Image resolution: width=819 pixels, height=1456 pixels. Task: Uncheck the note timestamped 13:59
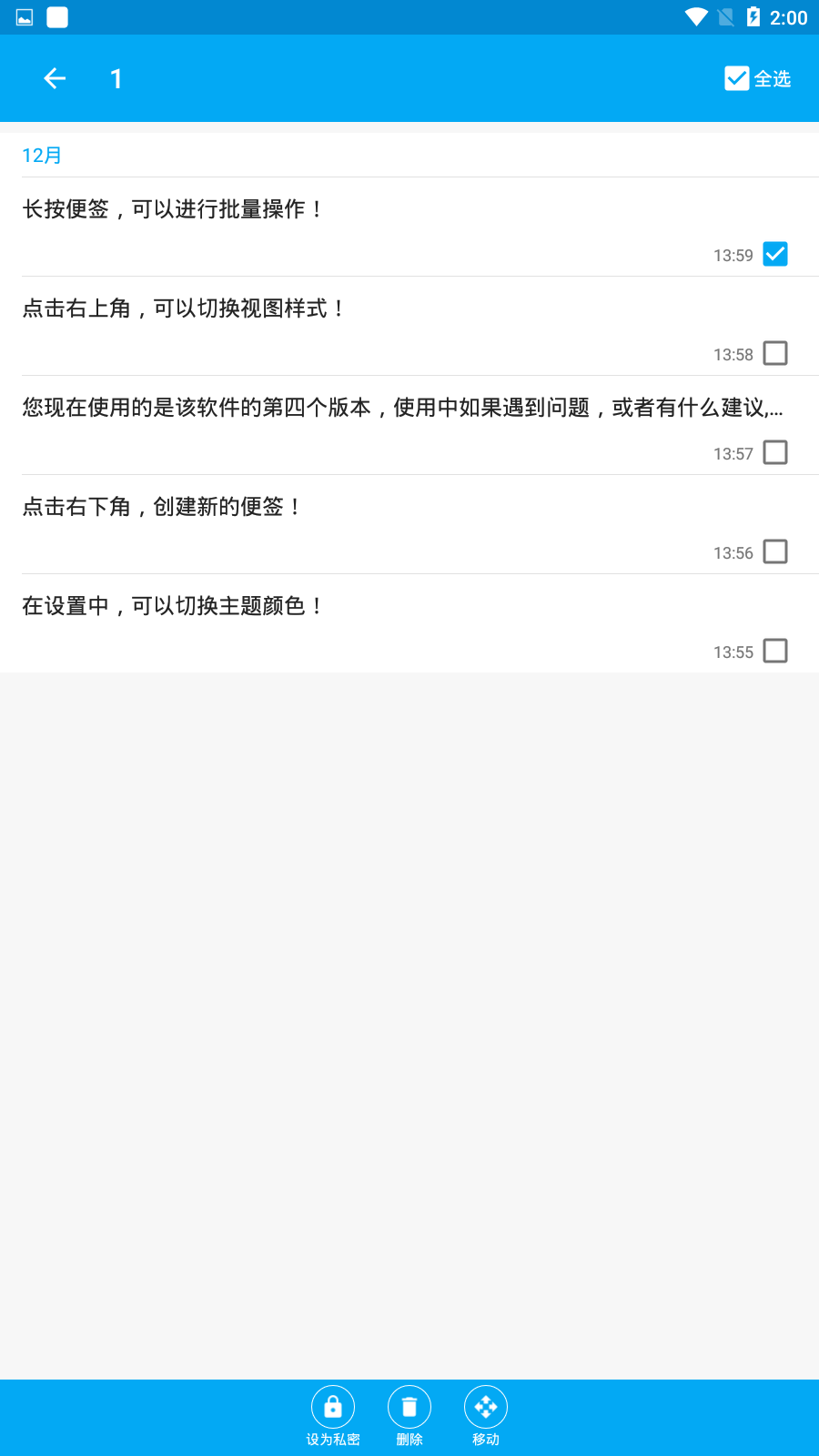[x=775, y=254]
